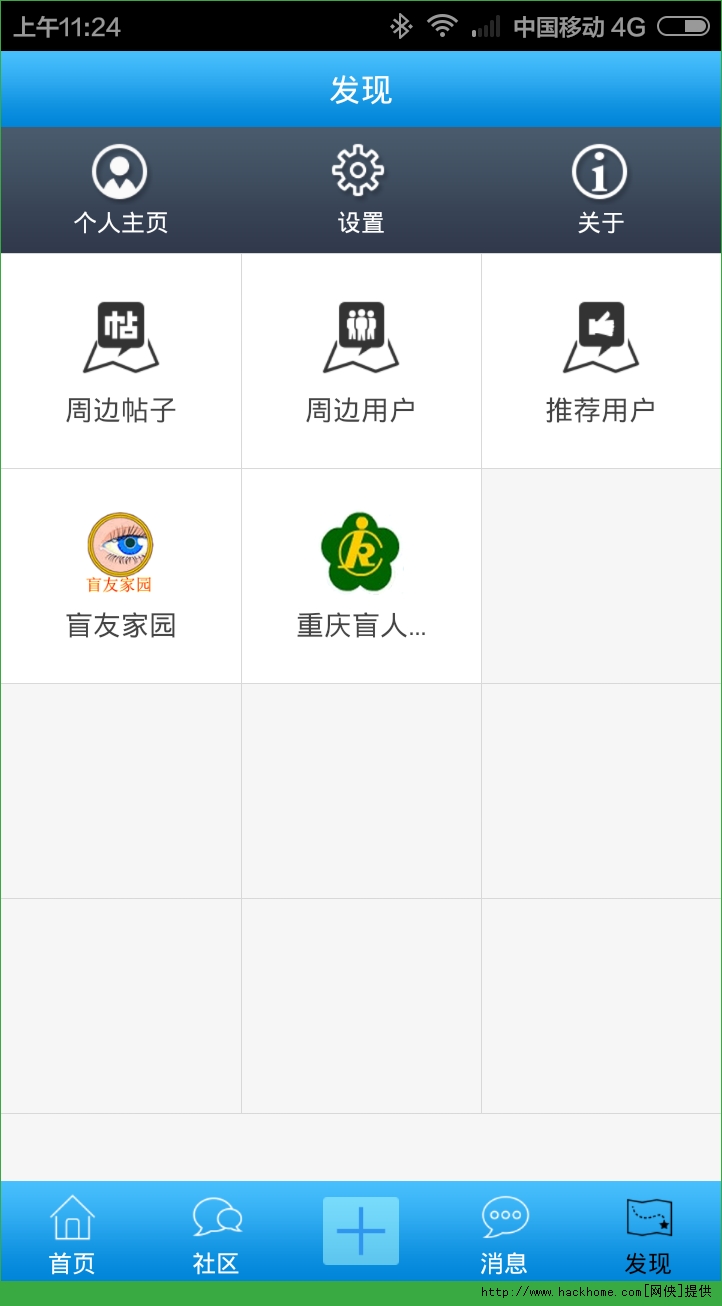The width and height of the screenshot is (722, 1306).
Task: Open 周边用户 nearby users
Action: (x=361, y=361)
